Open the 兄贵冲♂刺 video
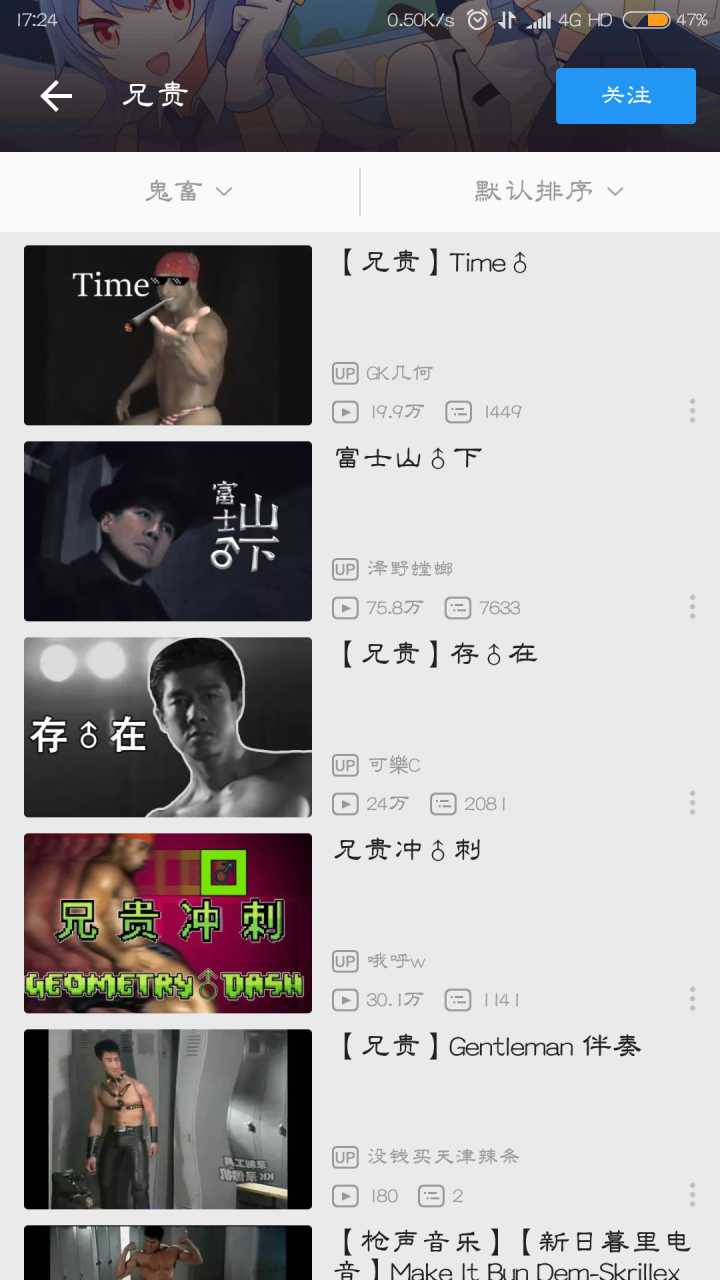 pos(168,923)
